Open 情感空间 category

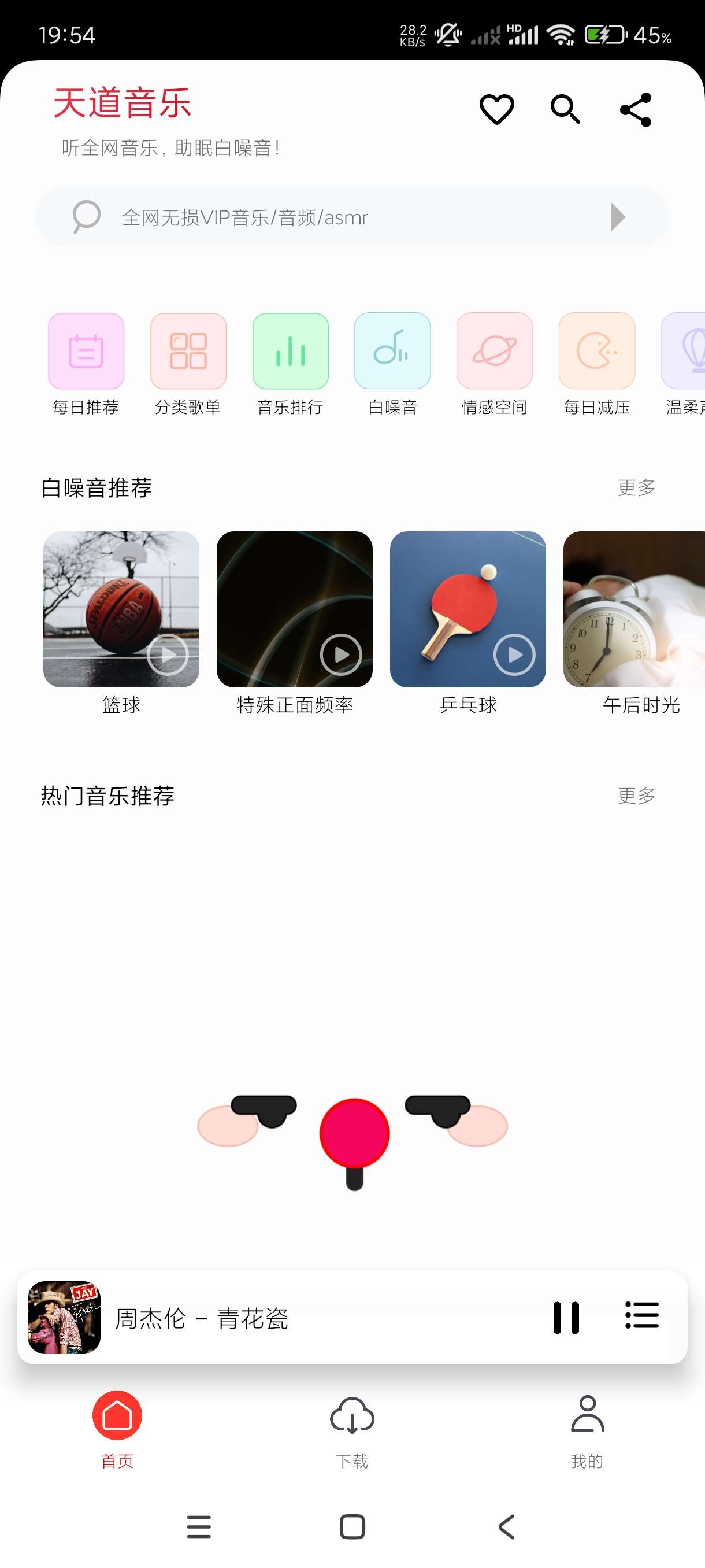point(495,351)
